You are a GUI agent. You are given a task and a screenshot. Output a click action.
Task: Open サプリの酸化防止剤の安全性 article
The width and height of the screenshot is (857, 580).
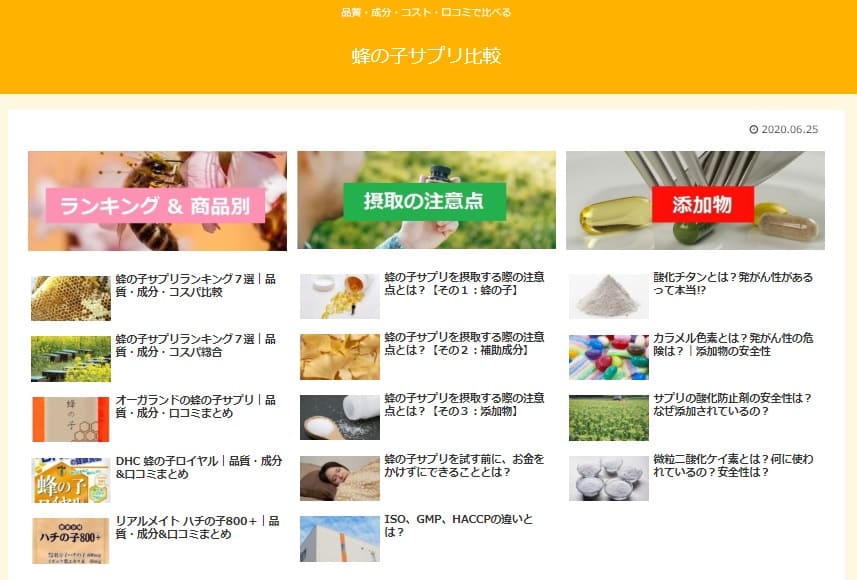click(x=732, y=404)
